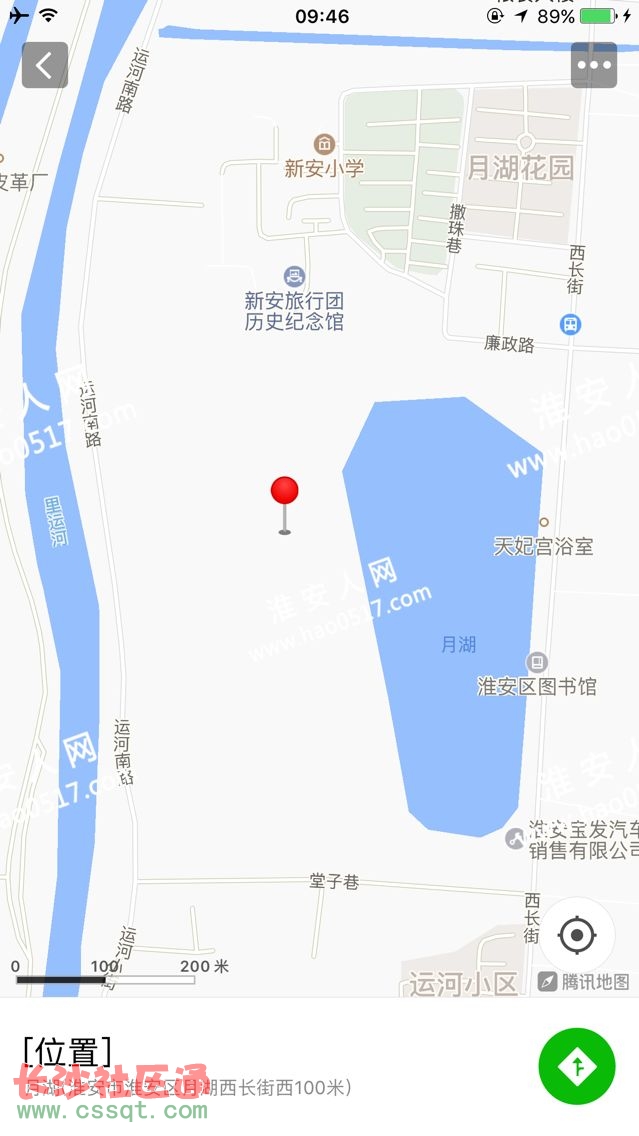Open the three-dot more options menu

[594, 65]
